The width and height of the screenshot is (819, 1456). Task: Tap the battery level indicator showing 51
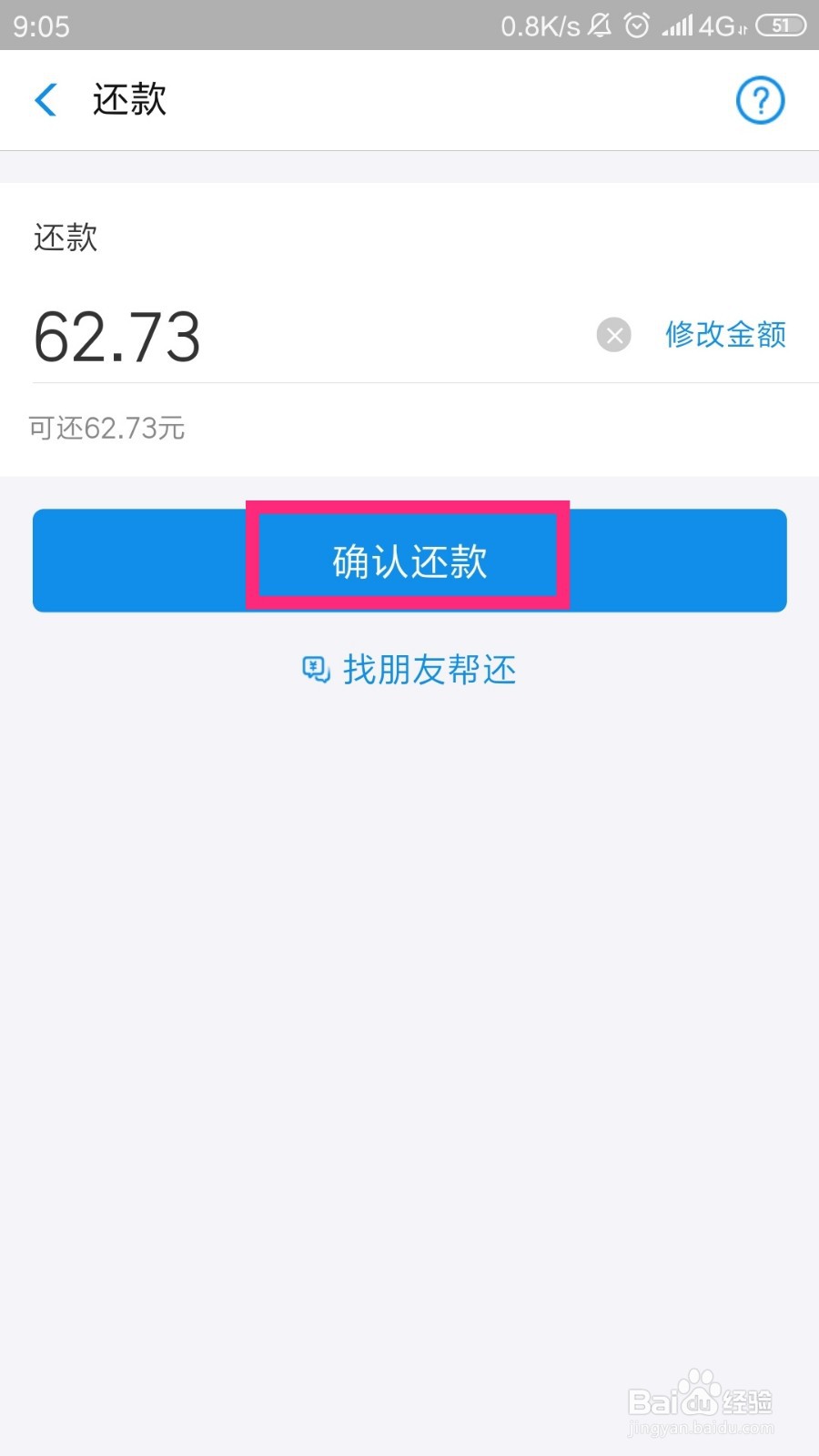pyautogui.click(x=781, y=25)
